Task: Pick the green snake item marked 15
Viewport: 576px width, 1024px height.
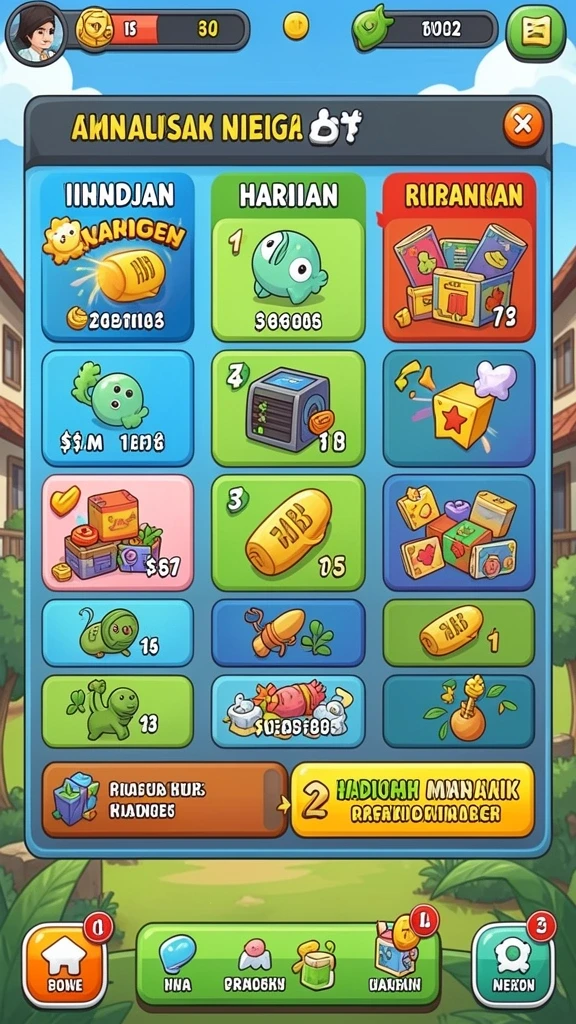Action: pos(118,633)
